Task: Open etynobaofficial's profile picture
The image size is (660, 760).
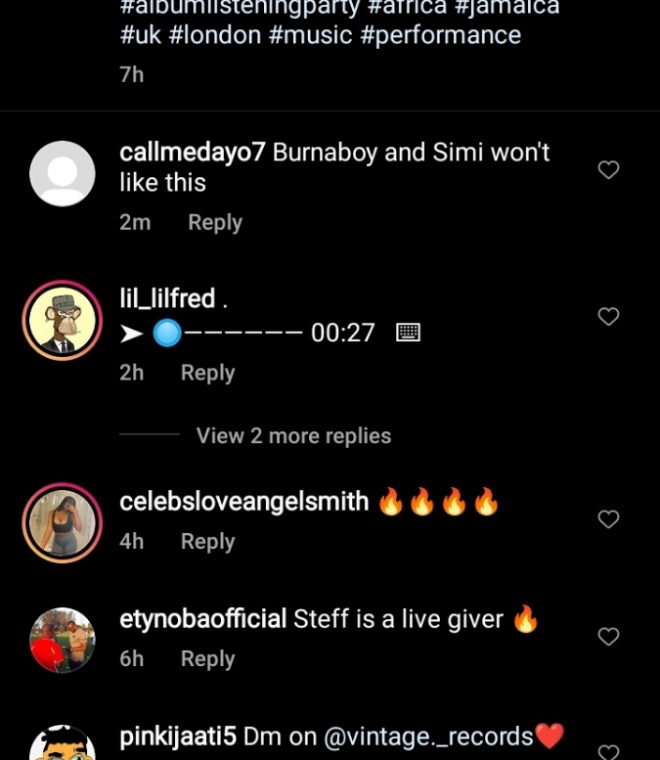Action: point(62,640)
